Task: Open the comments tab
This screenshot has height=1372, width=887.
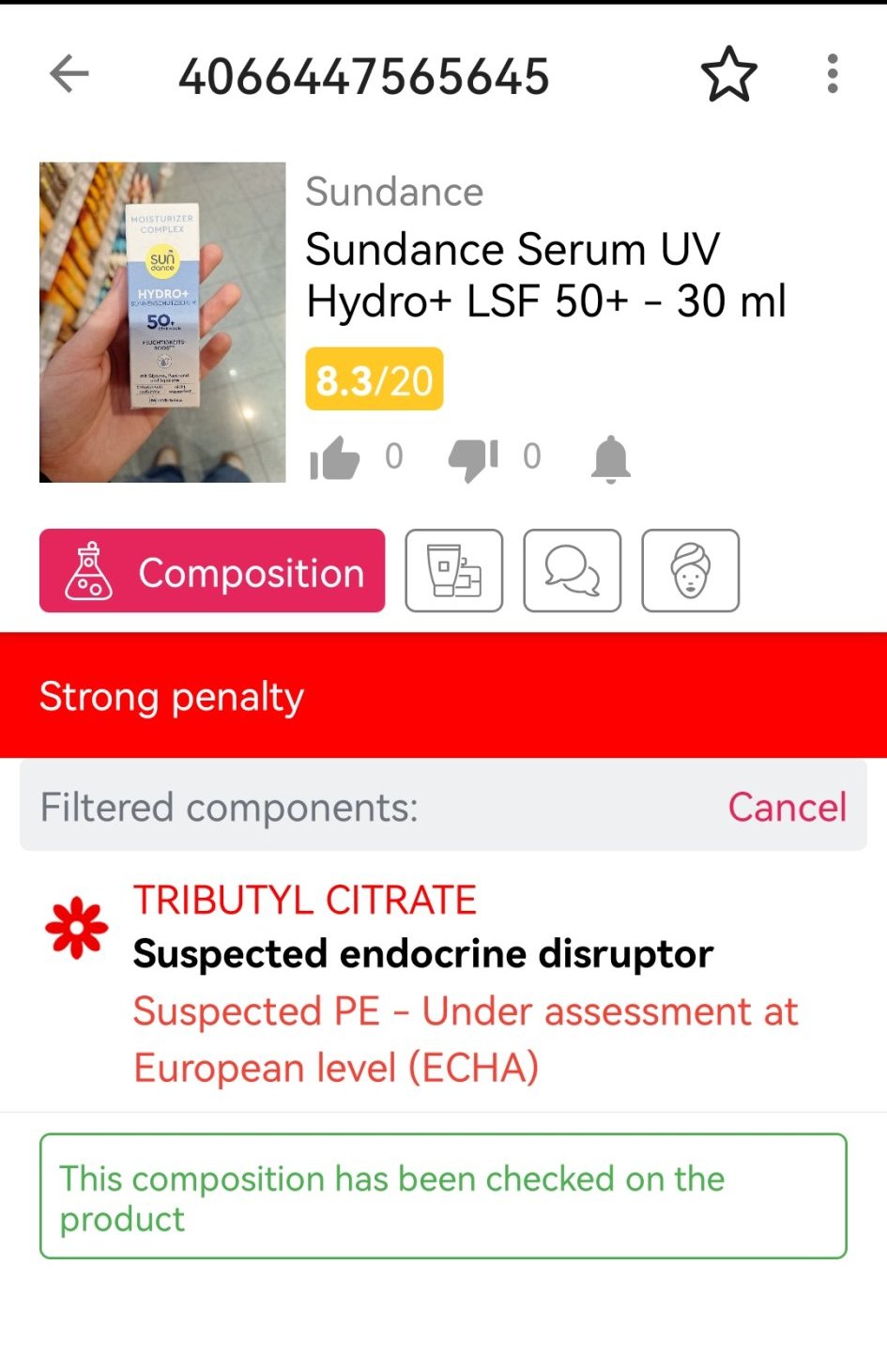Action: 573,571
